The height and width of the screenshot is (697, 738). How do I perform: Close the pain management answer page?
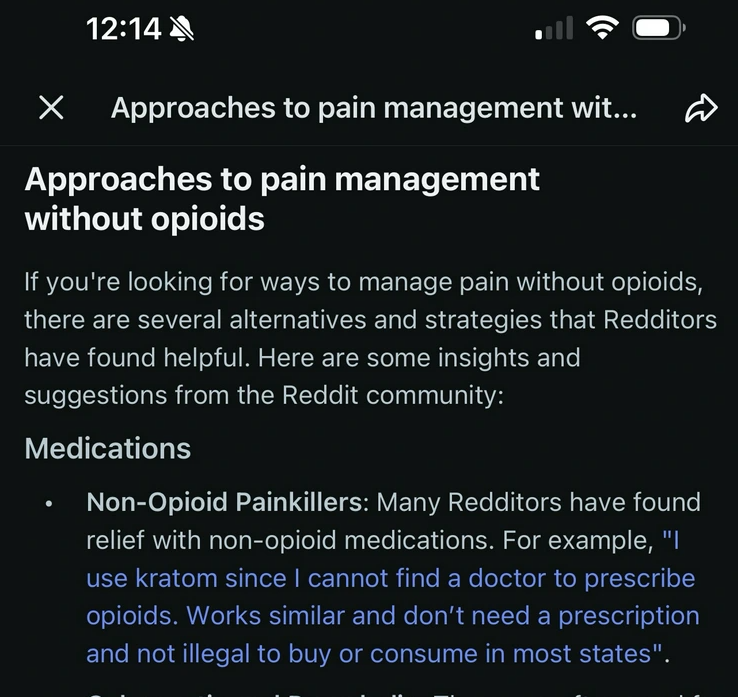tap(51, 108)
